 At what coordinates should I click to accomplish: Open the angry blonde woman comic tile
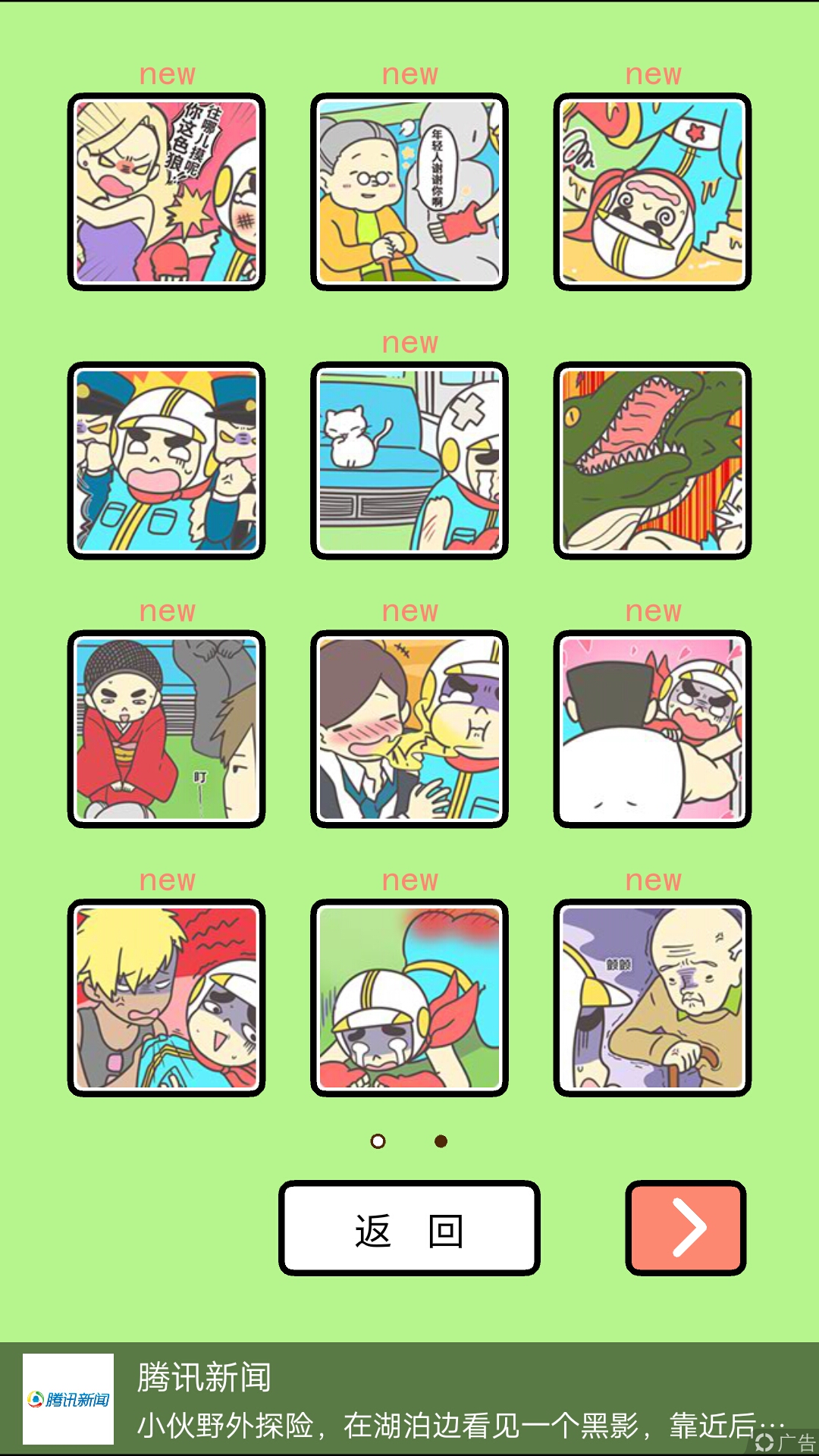(166, 192)
